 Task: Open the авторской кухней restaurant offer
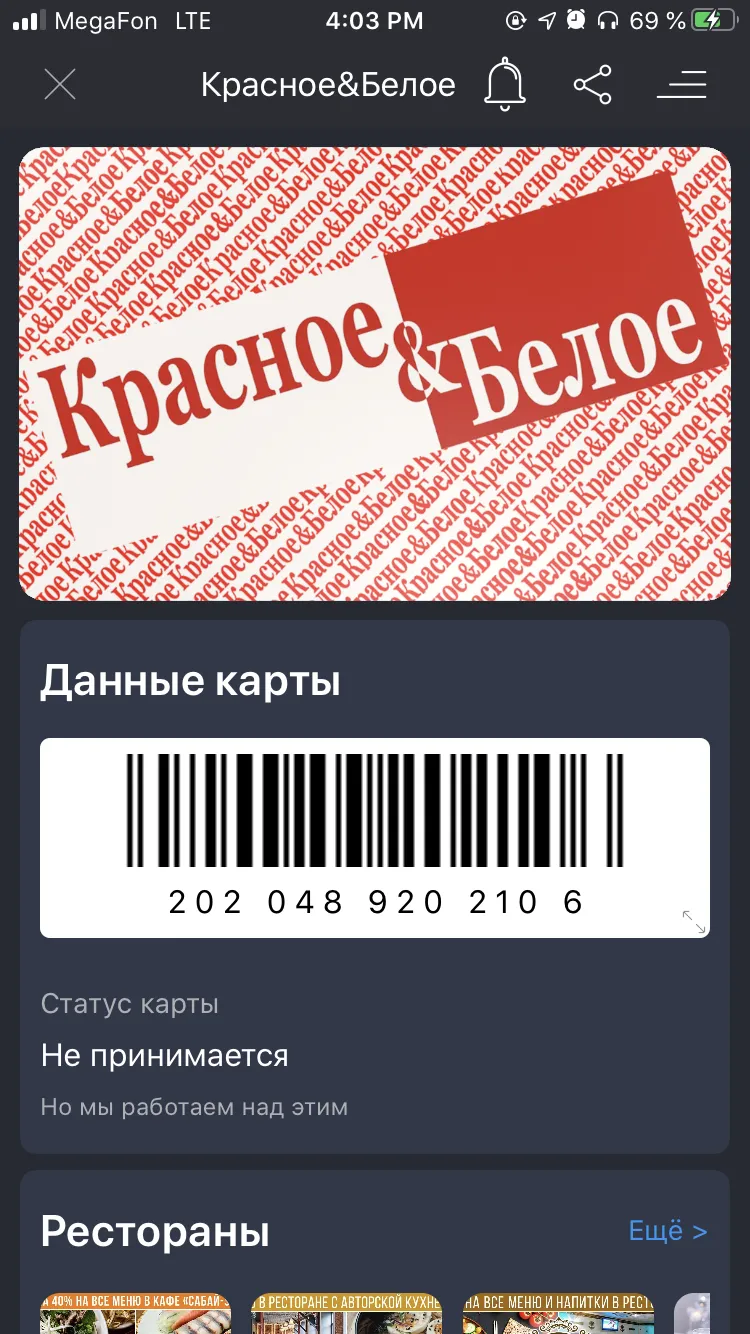pos(346,1313)
